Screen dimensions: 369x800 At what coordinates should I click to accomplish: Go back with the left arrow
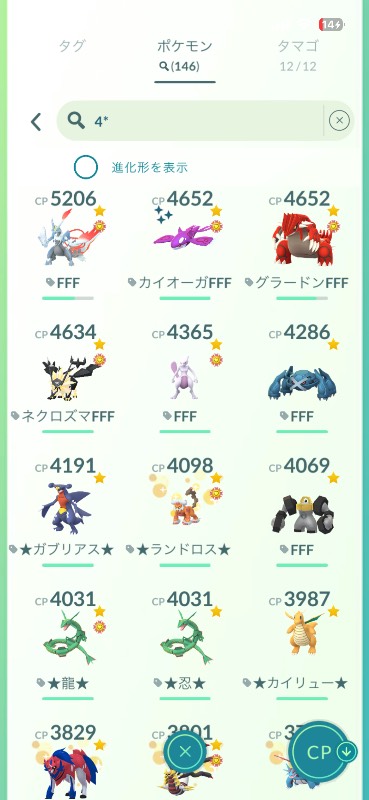coord(35,121)
